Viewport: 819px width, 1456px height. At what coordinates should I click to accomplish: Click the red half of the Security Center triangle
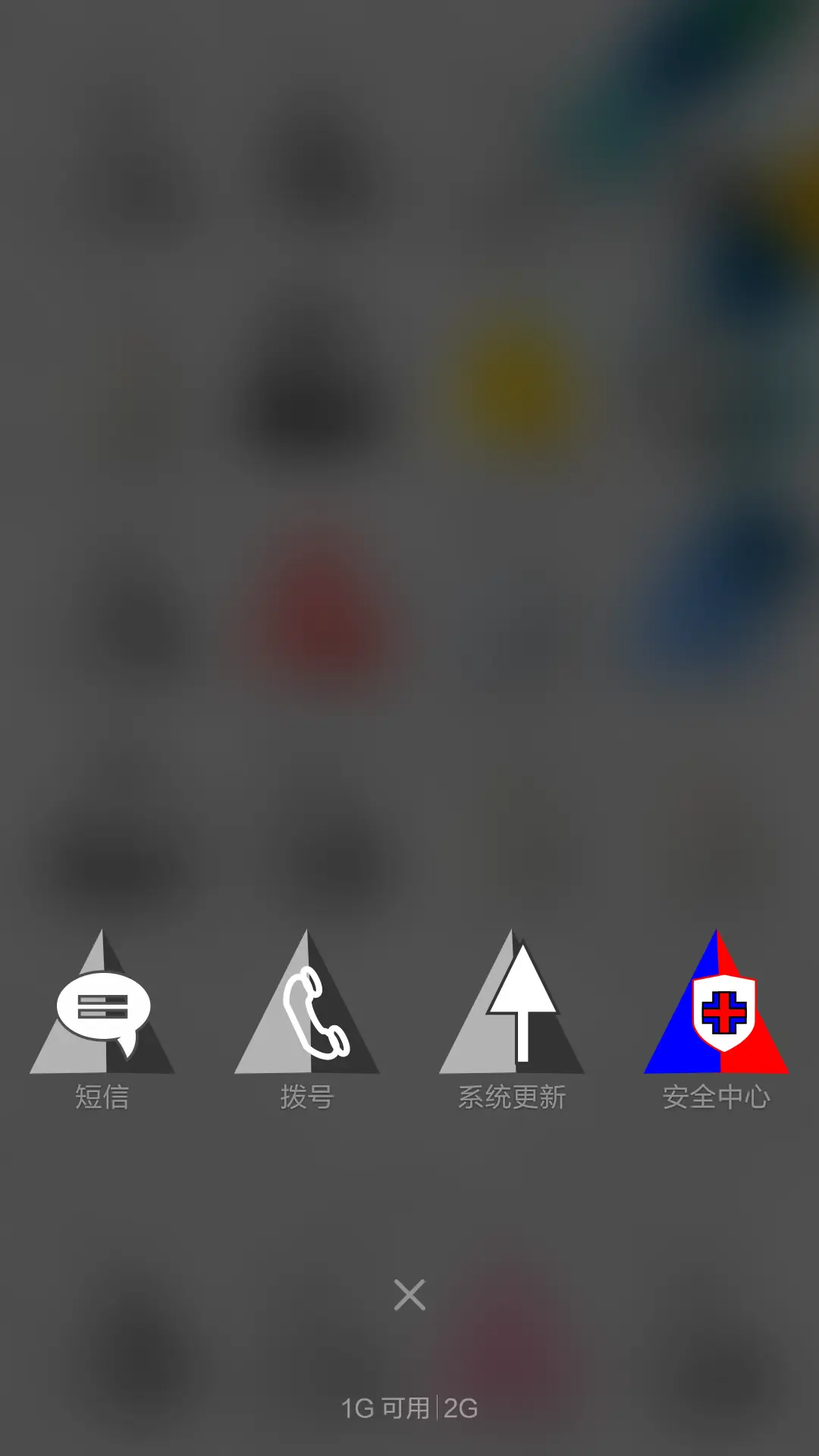(758, 1046)
